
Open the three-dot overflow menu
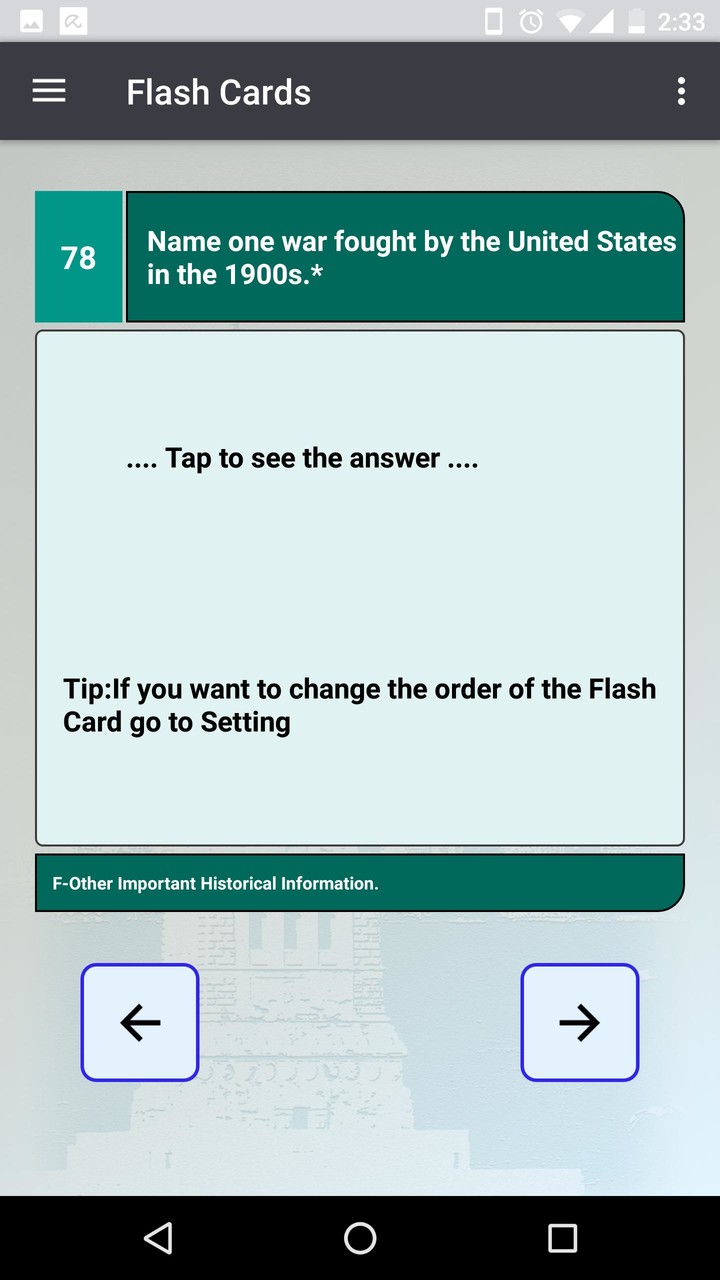pos(681,91)
